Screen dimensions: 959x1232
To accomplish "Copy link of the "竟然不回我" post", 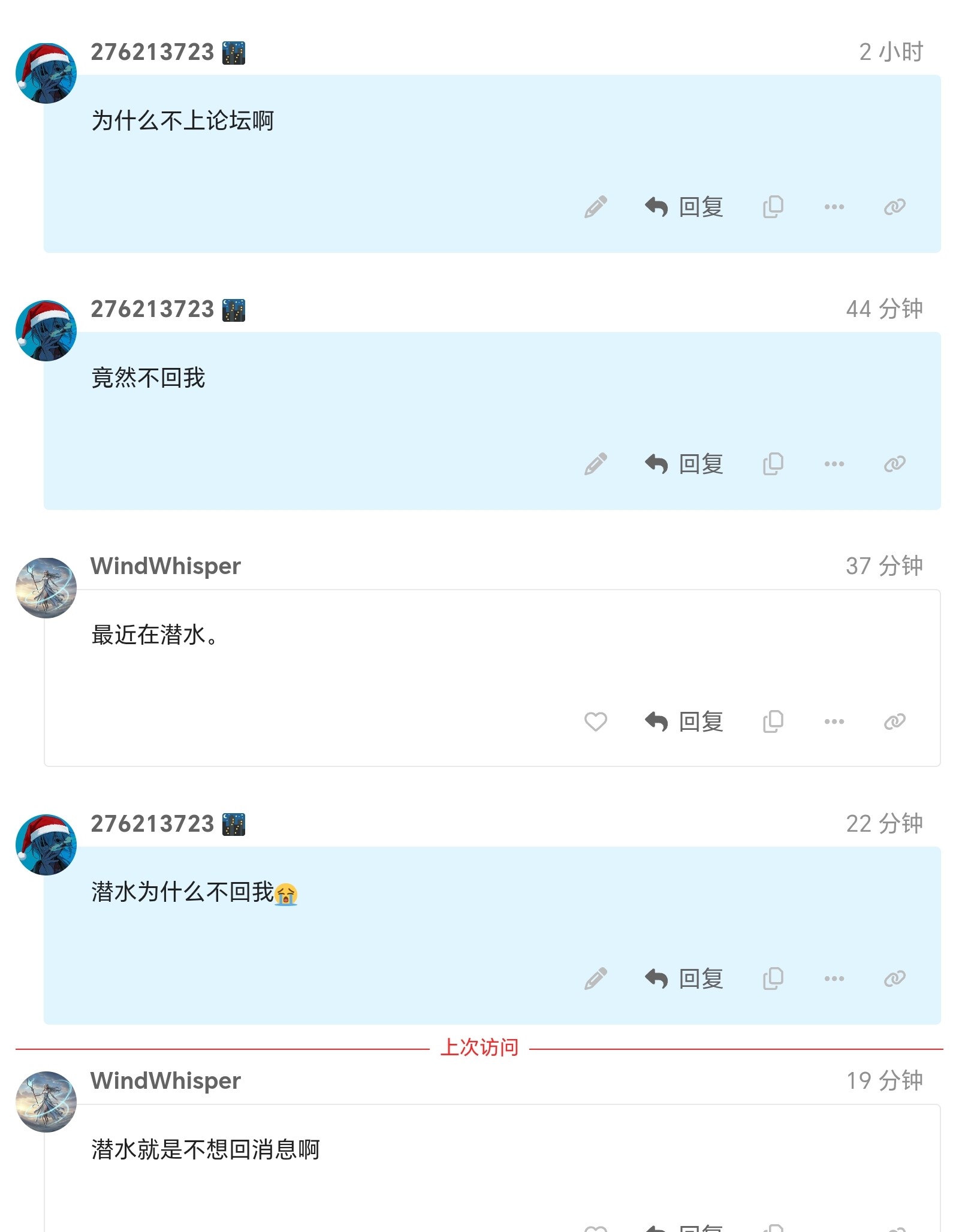I will pyautogui.click(x=894, y=464).
